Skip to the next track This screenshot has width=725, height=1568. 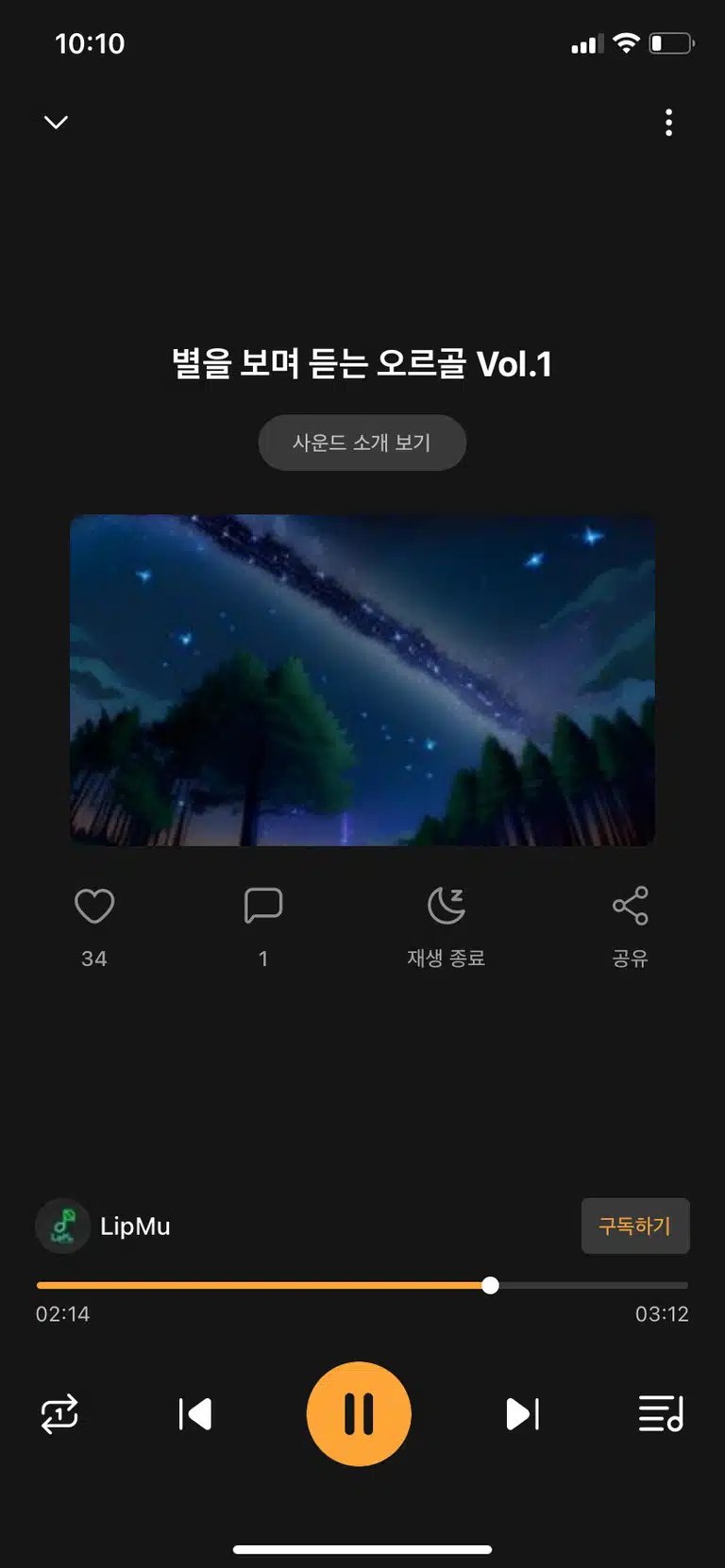[x=522, y=1414]
